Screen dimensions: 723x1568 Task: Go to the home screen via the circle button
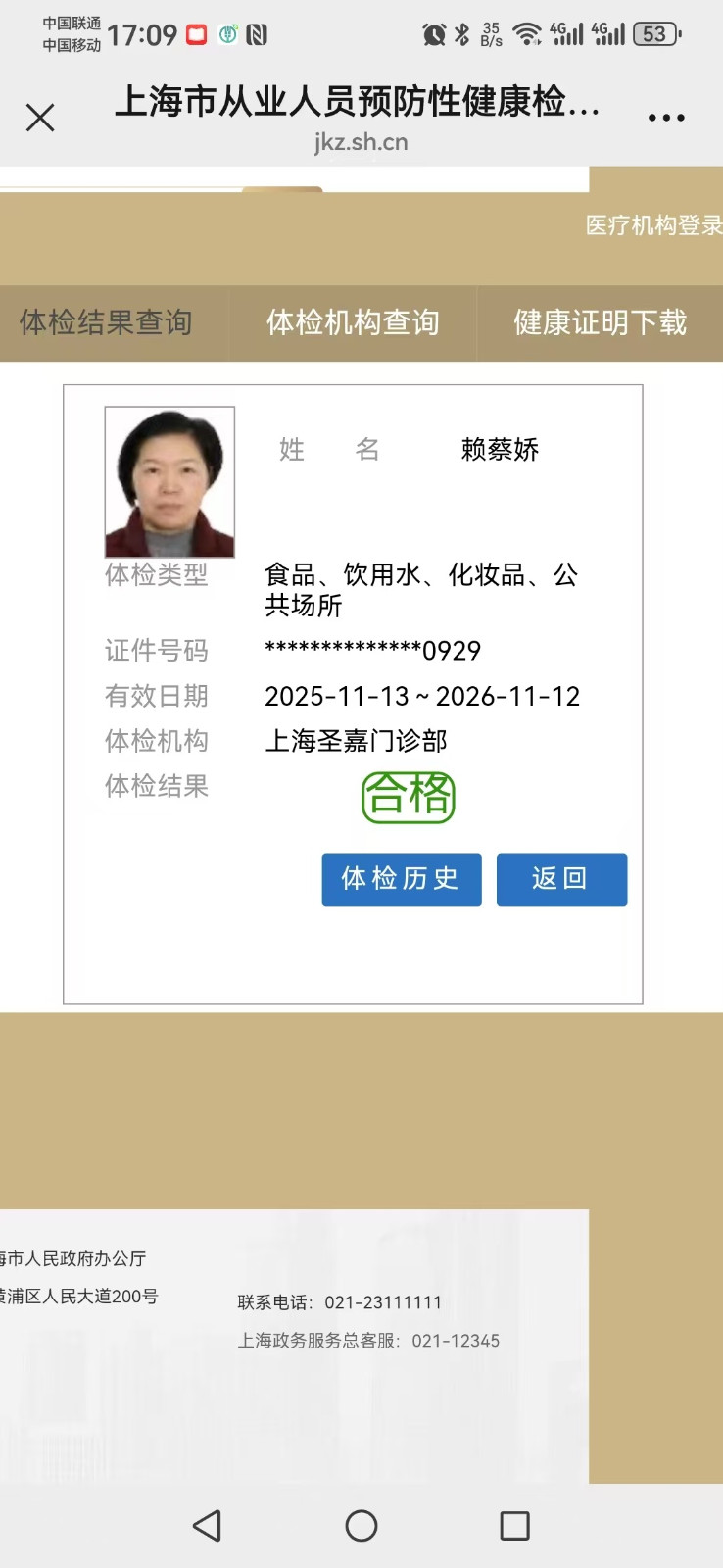pos(361,1525)
